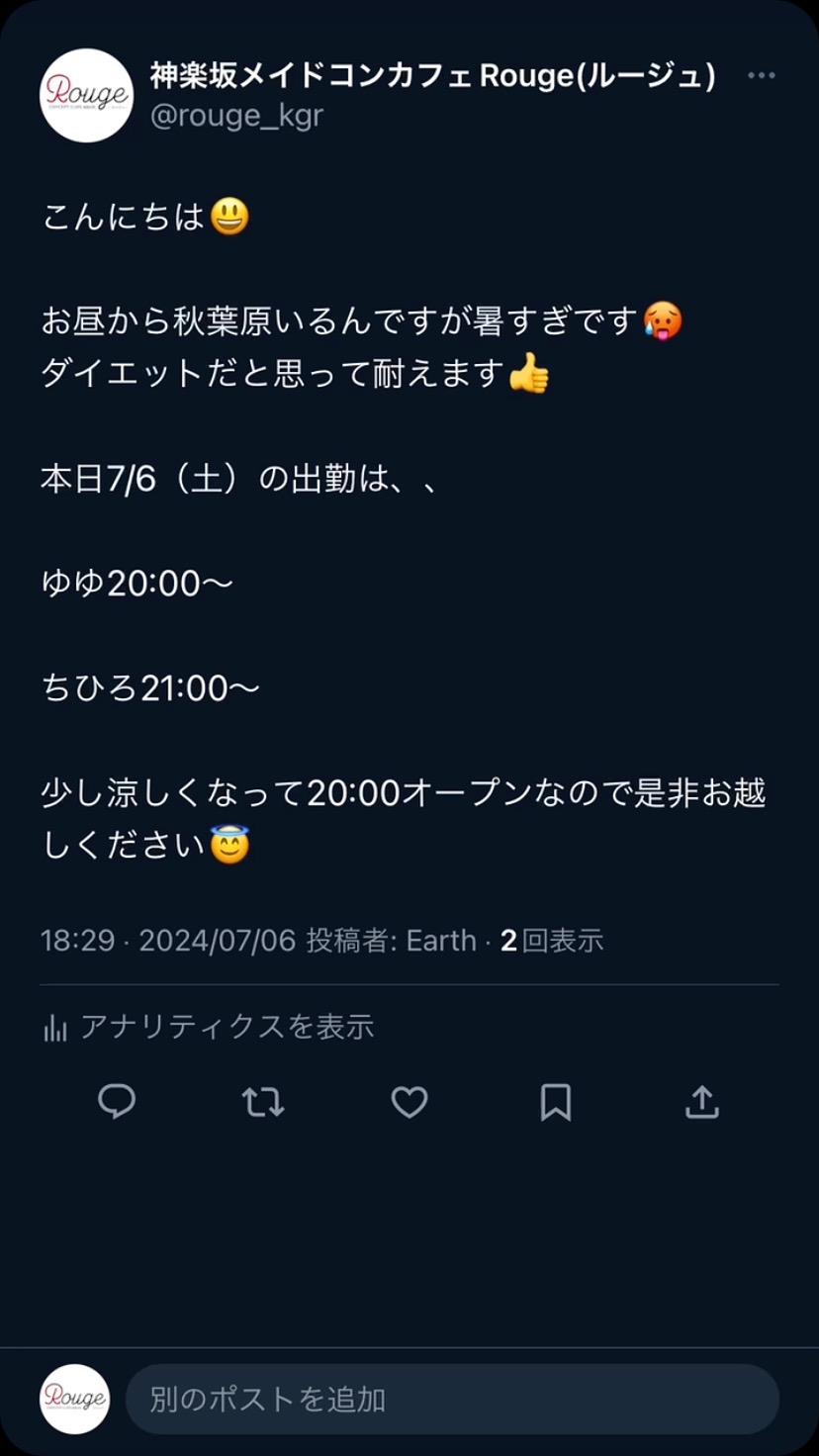Viewport: 819px width, 1456px height.
Task: Like this post with the heart icon
Action: 409,1101
